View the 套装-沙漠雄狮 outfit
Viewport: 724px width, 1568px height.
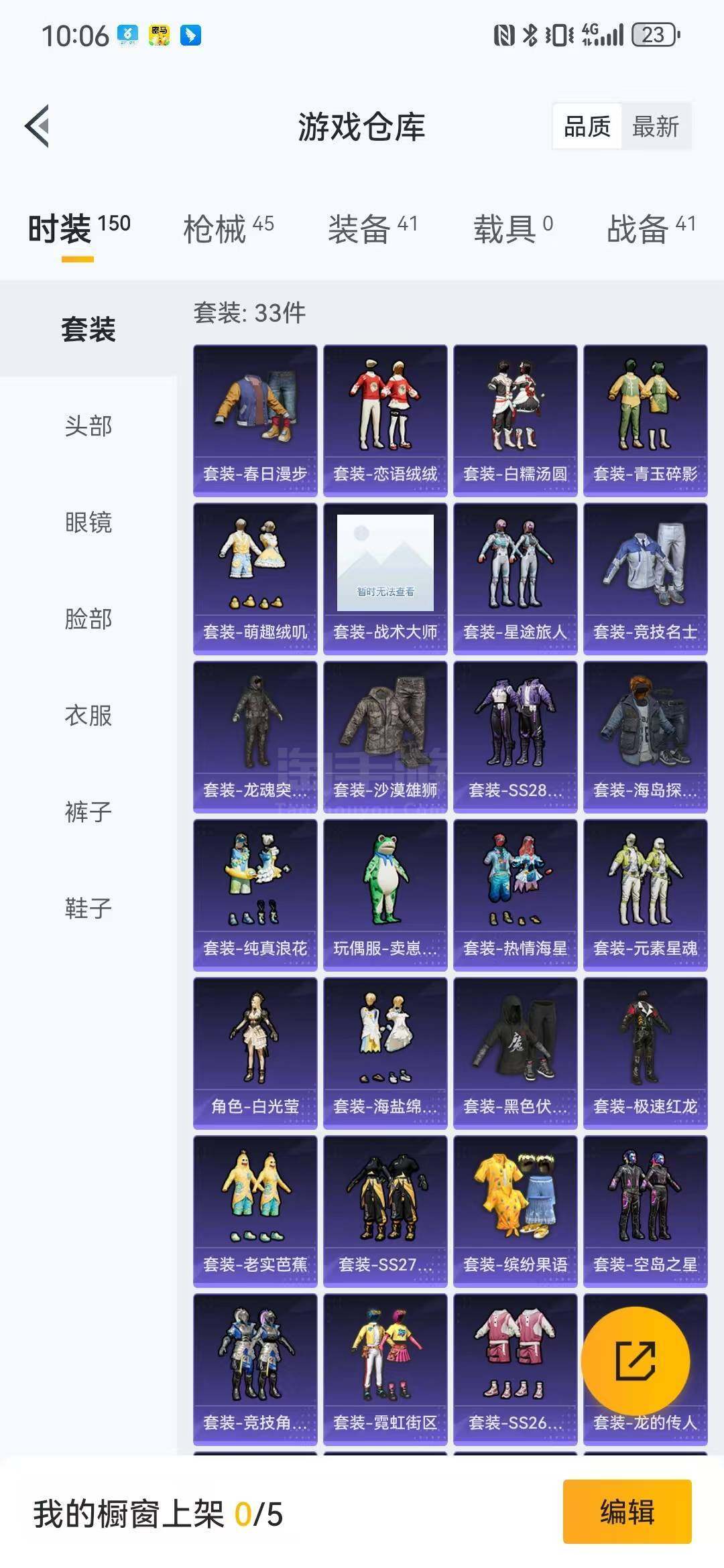pyautogui.click(x=385, y=736)
